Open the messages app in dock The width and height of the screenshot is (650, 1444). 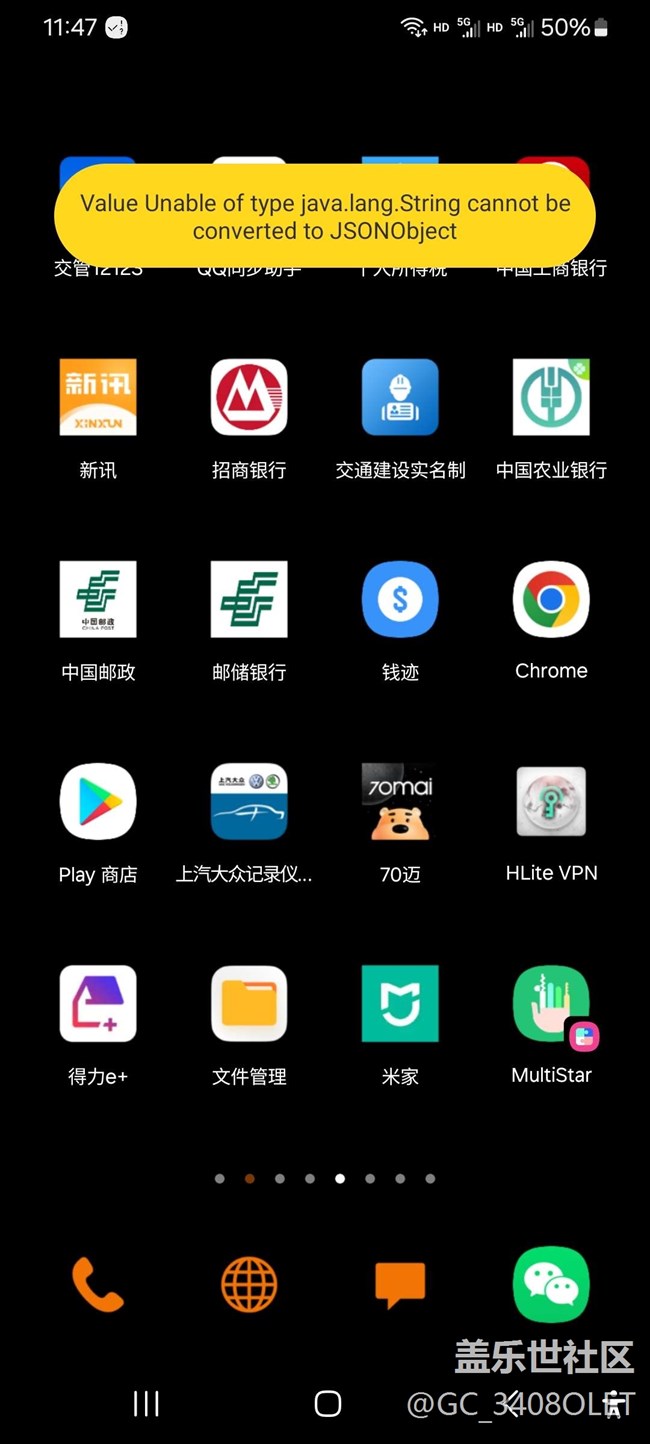point(400,1284)
